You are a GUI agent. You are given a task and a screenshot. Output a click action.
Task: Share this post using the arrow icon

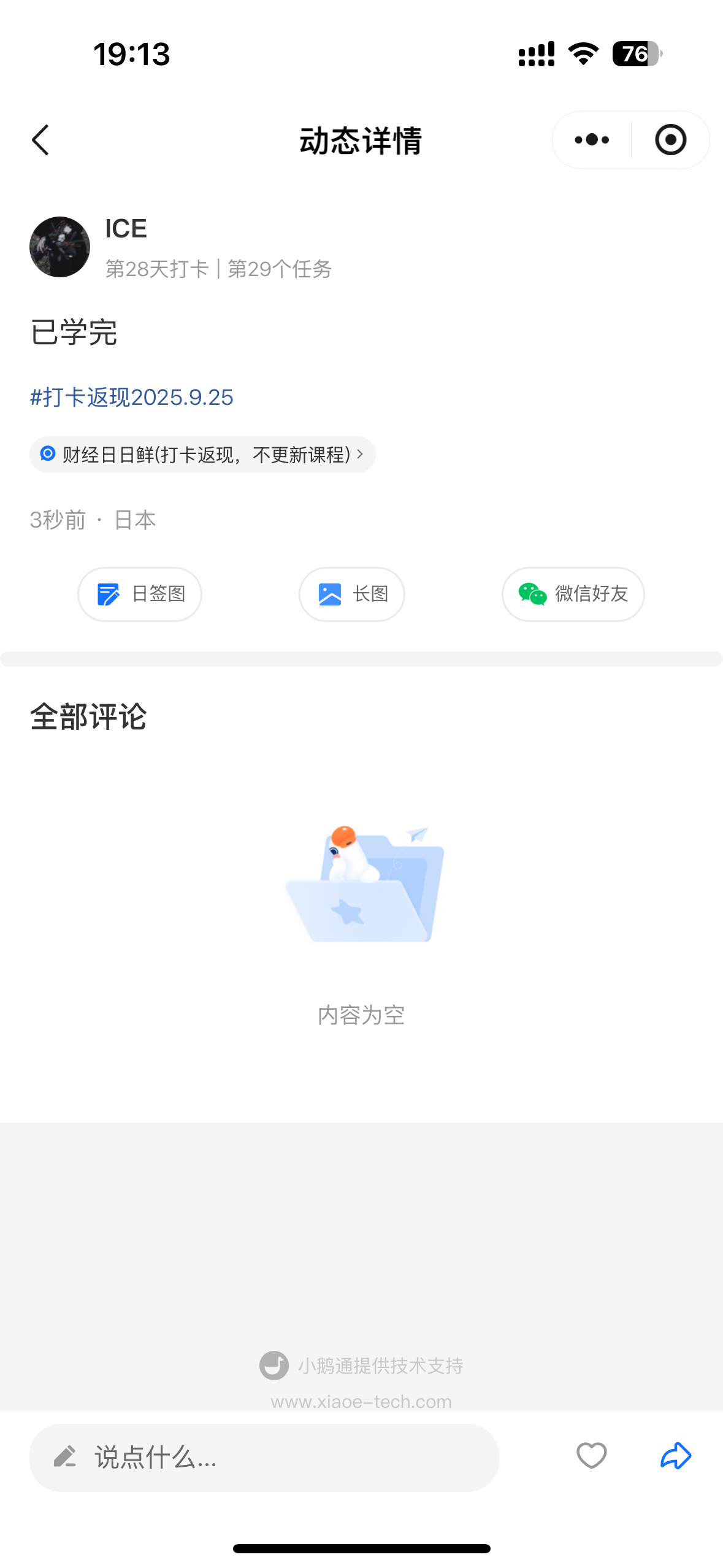pos(676,1456)
